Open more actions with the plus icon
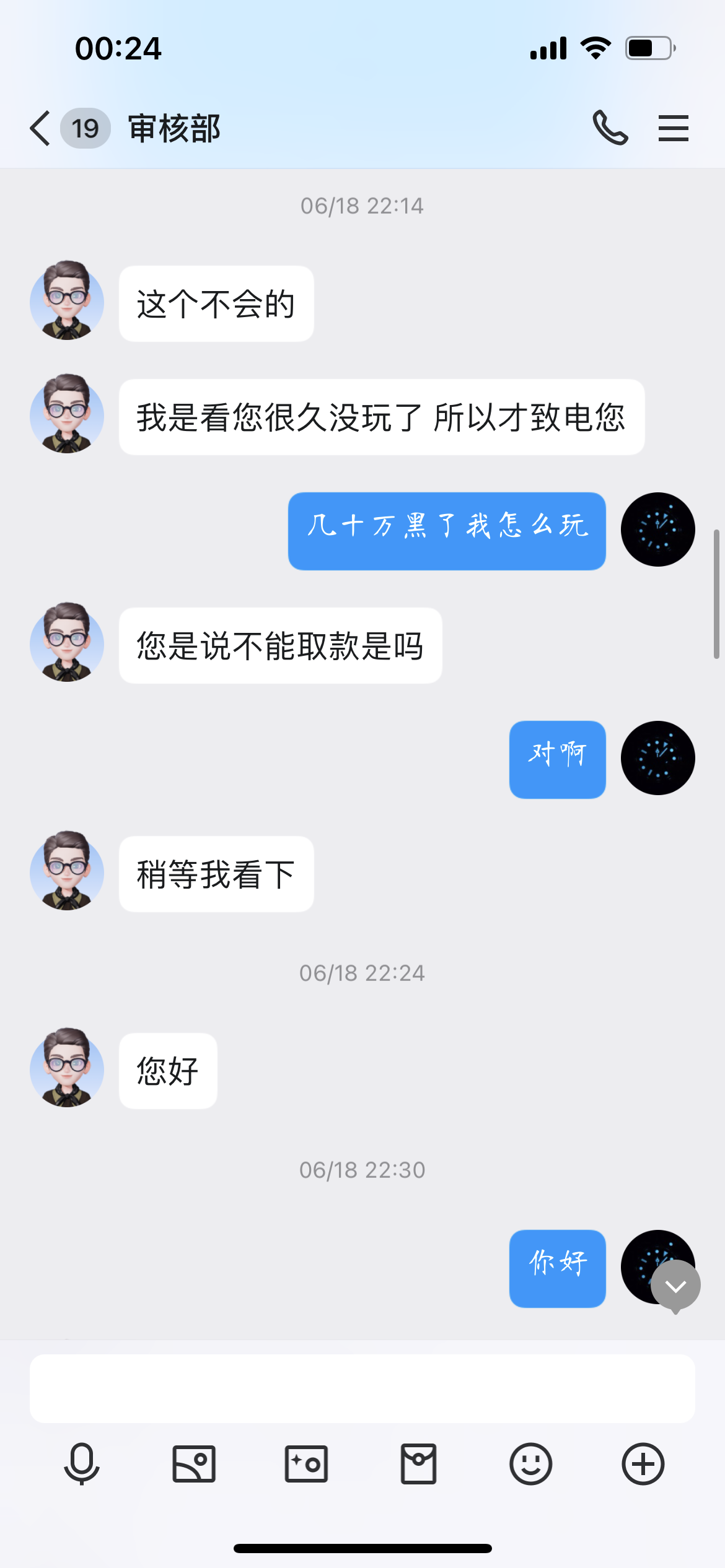This screenshot has height=1568, width=725. coord(643,1465)
